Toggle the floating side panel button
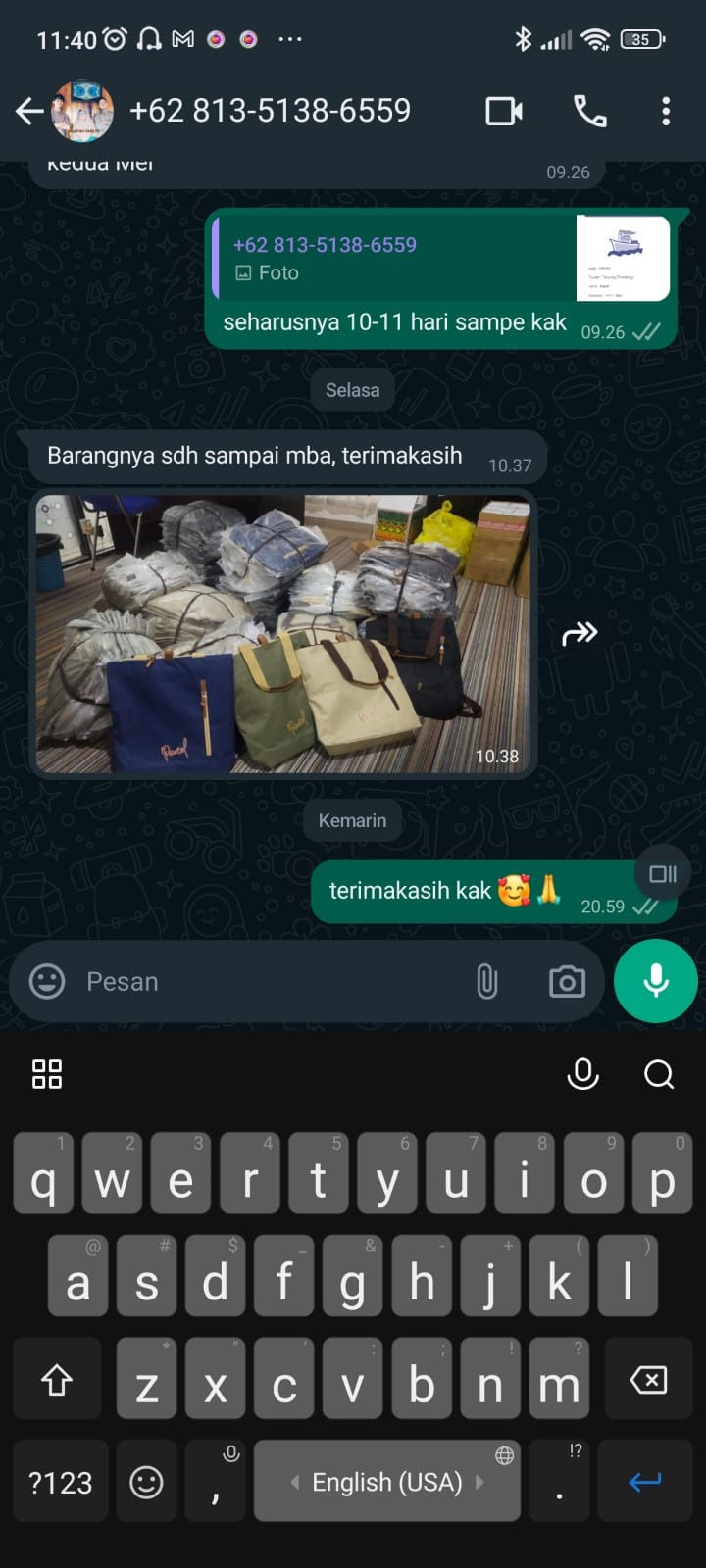This screenshot has width=706, height=1568. (x=663, y=873)
